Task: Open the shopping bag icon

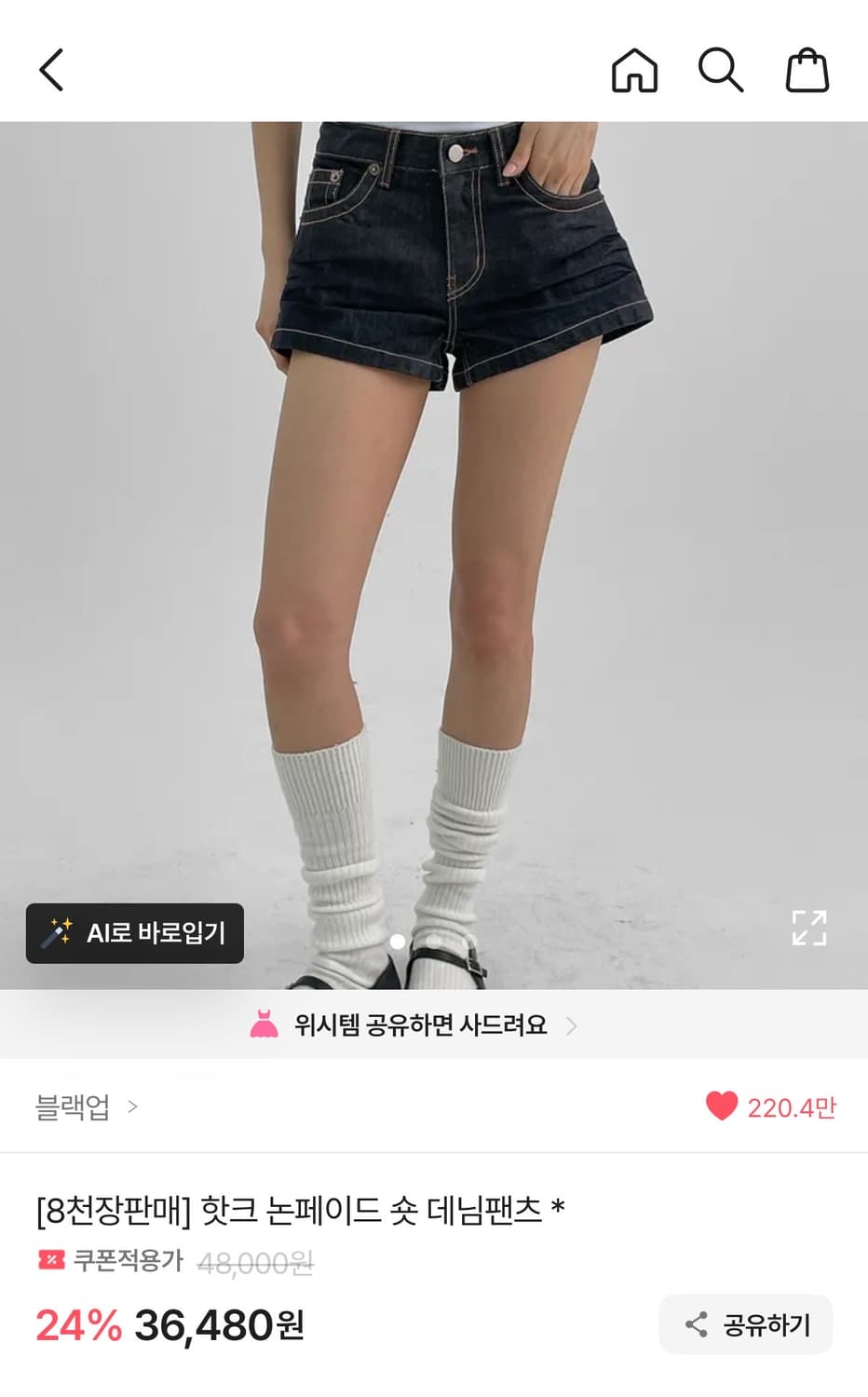Action: (808, 70)
